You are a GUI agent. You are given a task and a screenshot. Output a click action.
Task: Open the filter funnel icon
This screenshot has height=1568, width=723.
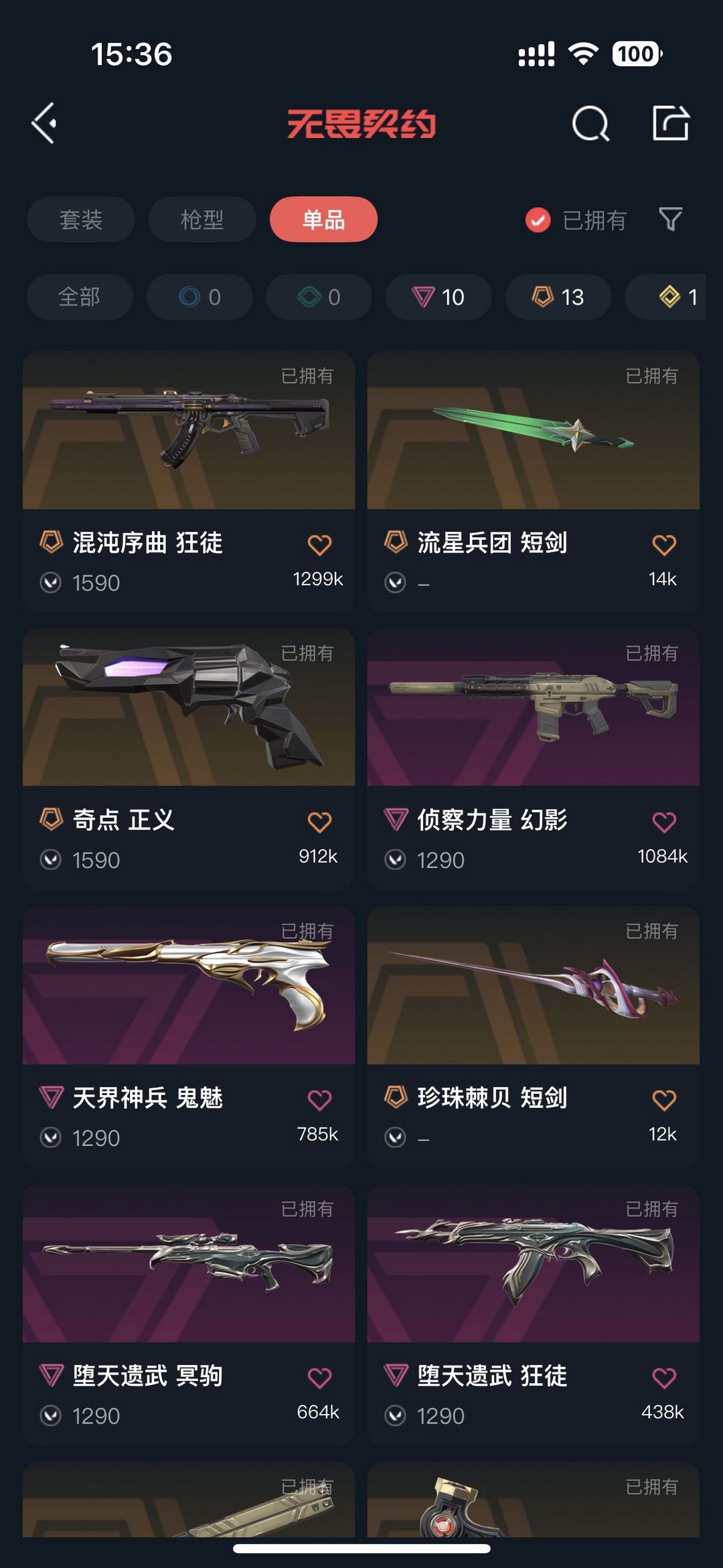[x=670, y=219]
